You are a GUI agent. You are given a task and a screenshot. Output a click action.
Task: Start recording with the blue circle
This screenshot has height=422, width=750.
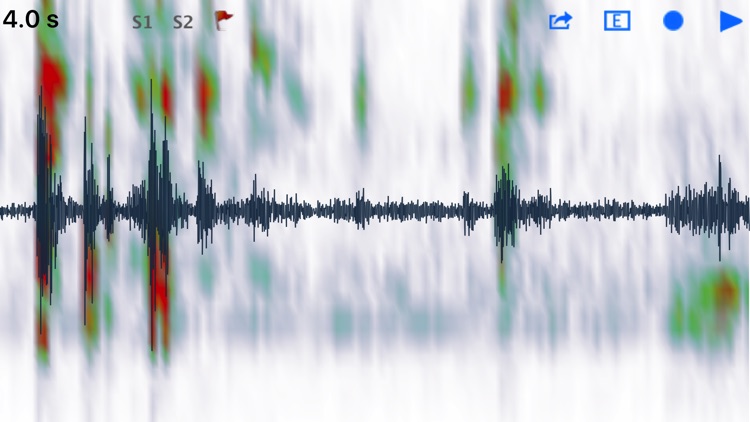[x=673, y=20]
